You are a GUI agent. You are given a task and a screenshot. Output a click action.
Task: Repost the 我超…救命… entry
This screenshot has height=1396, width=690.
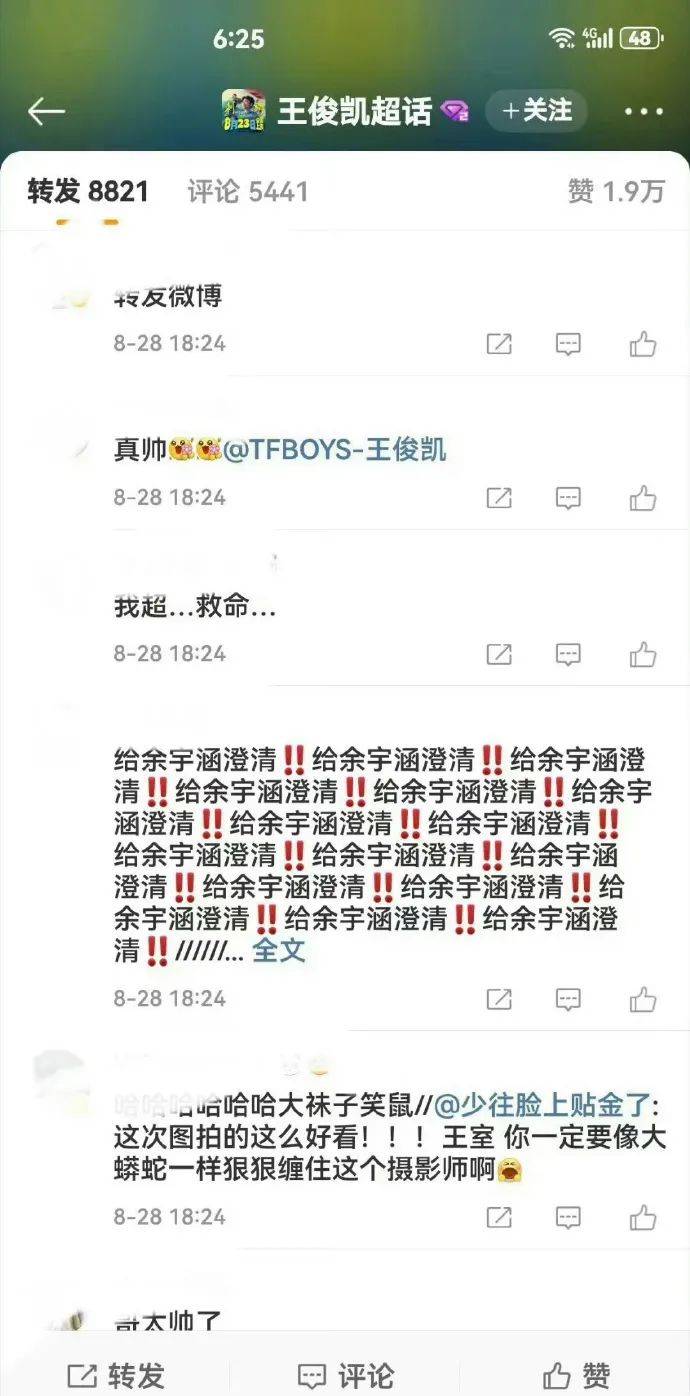(x=498, y=654)
